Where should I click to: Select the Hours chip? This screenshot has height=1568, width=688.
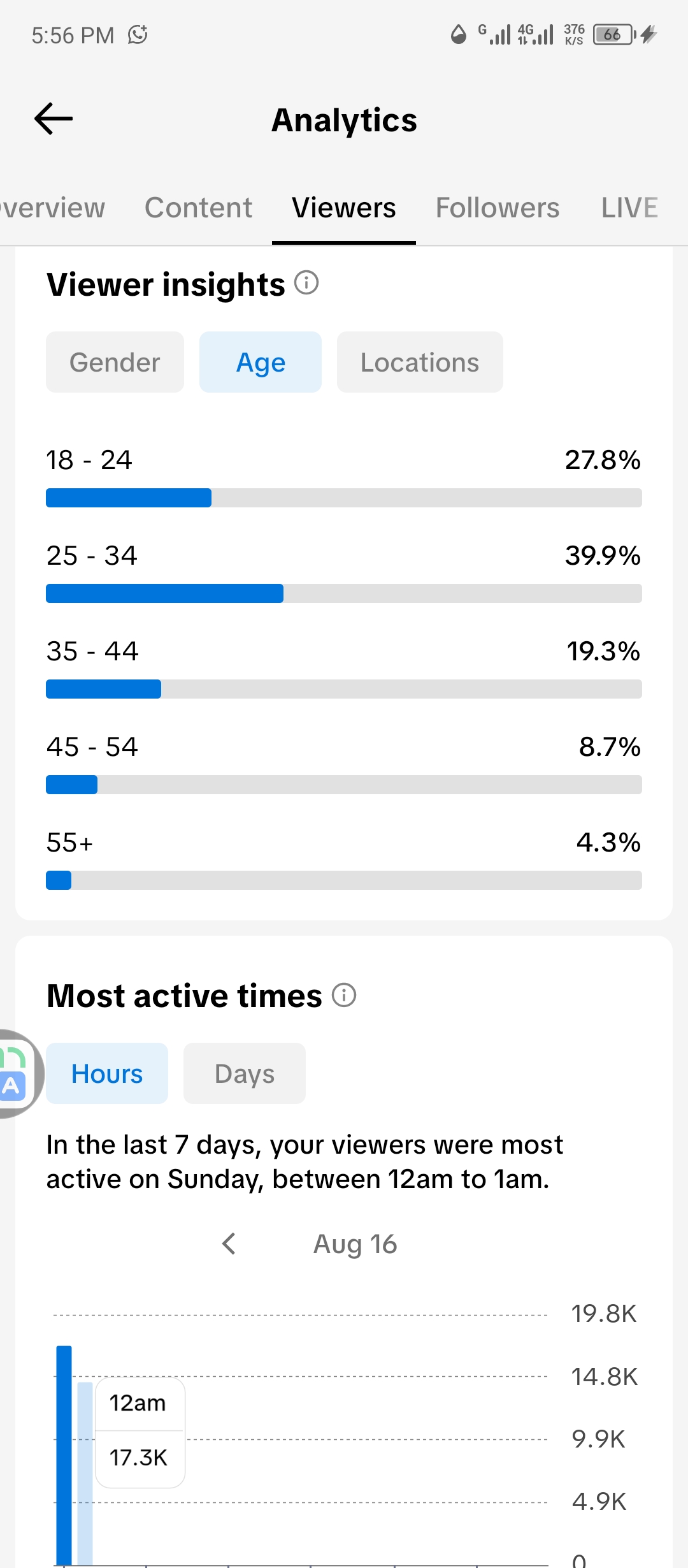107,1073
